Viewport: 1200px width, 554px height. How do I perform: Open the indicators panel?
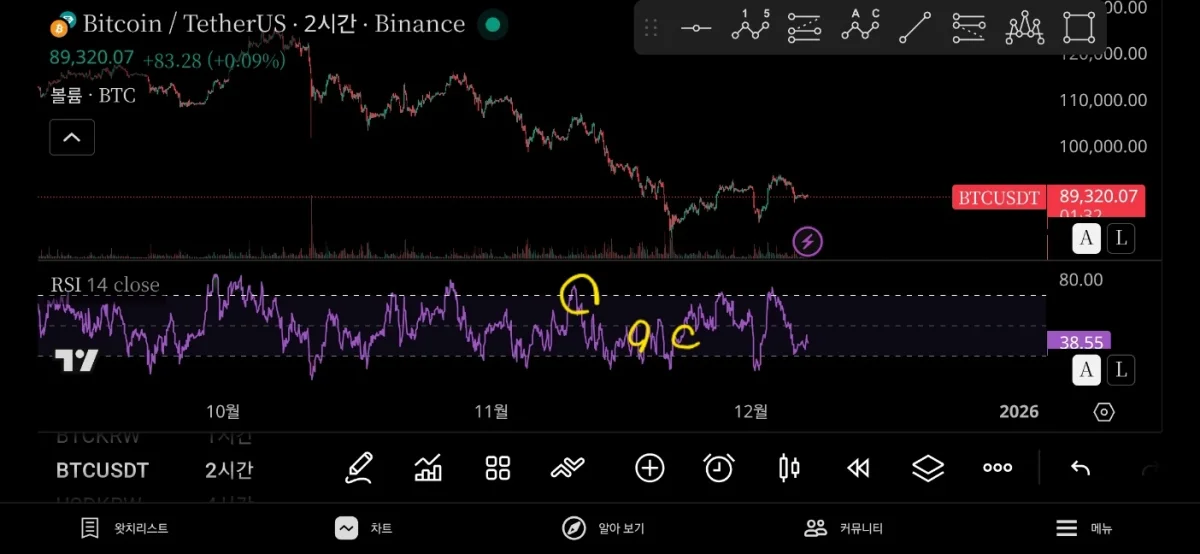(428, 468)
